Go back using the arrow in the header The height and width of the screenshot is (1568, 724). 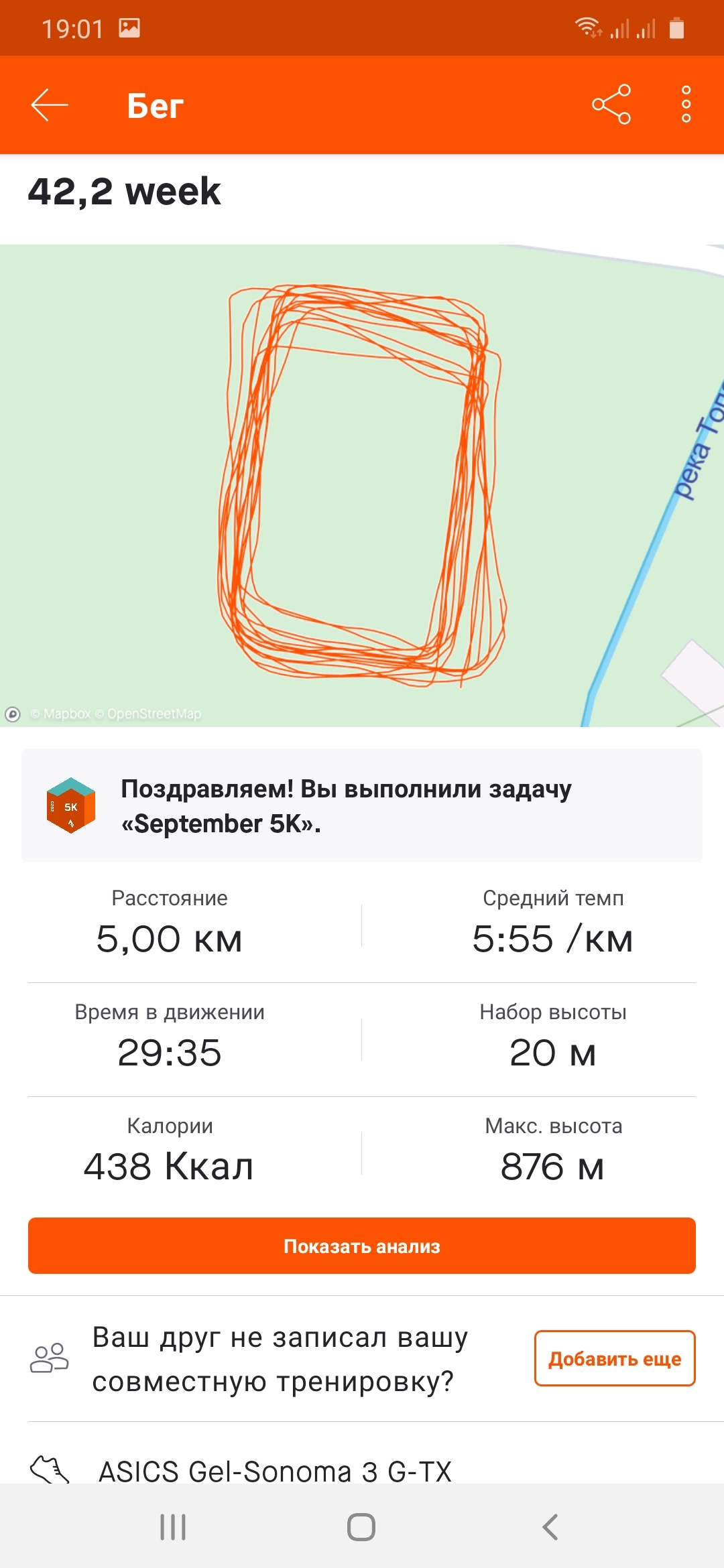(x=50, y=105)
